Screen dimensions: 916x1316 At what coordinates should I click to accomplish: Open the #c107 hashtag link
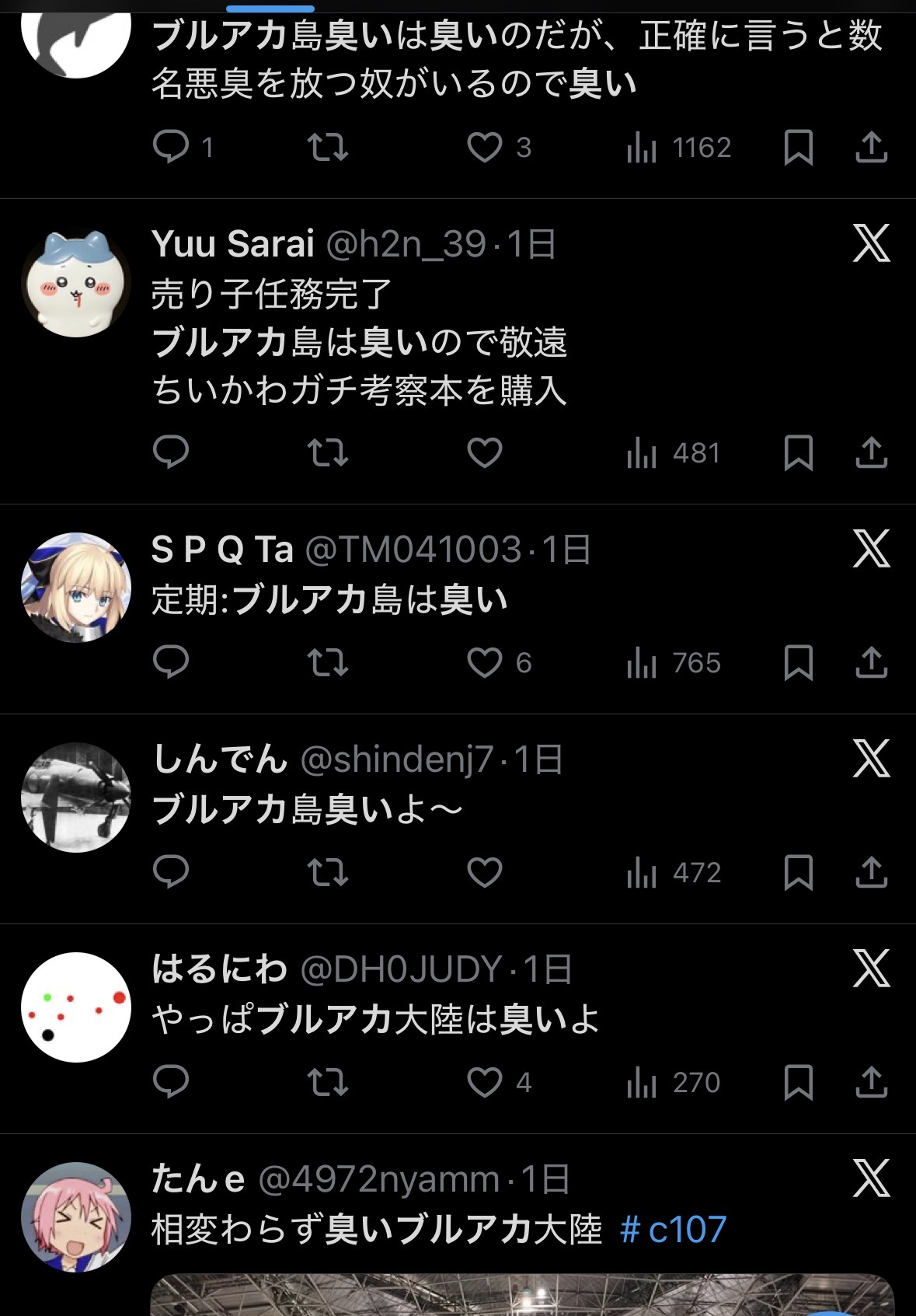point(673,1230)
